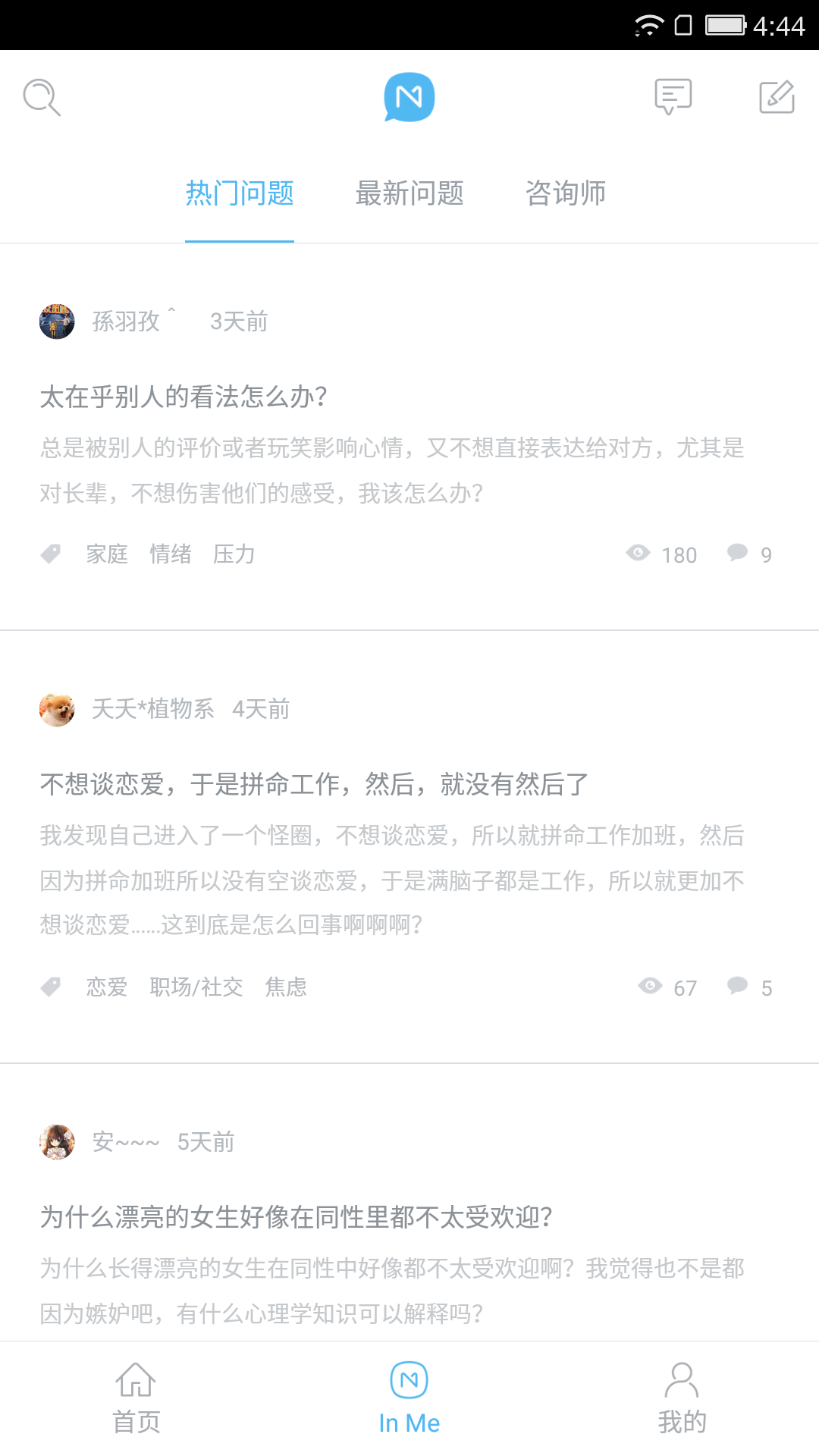This screenshot has height=1456, width=819.
Task: Tap the 家庭 tag
Action: (107, 554)
